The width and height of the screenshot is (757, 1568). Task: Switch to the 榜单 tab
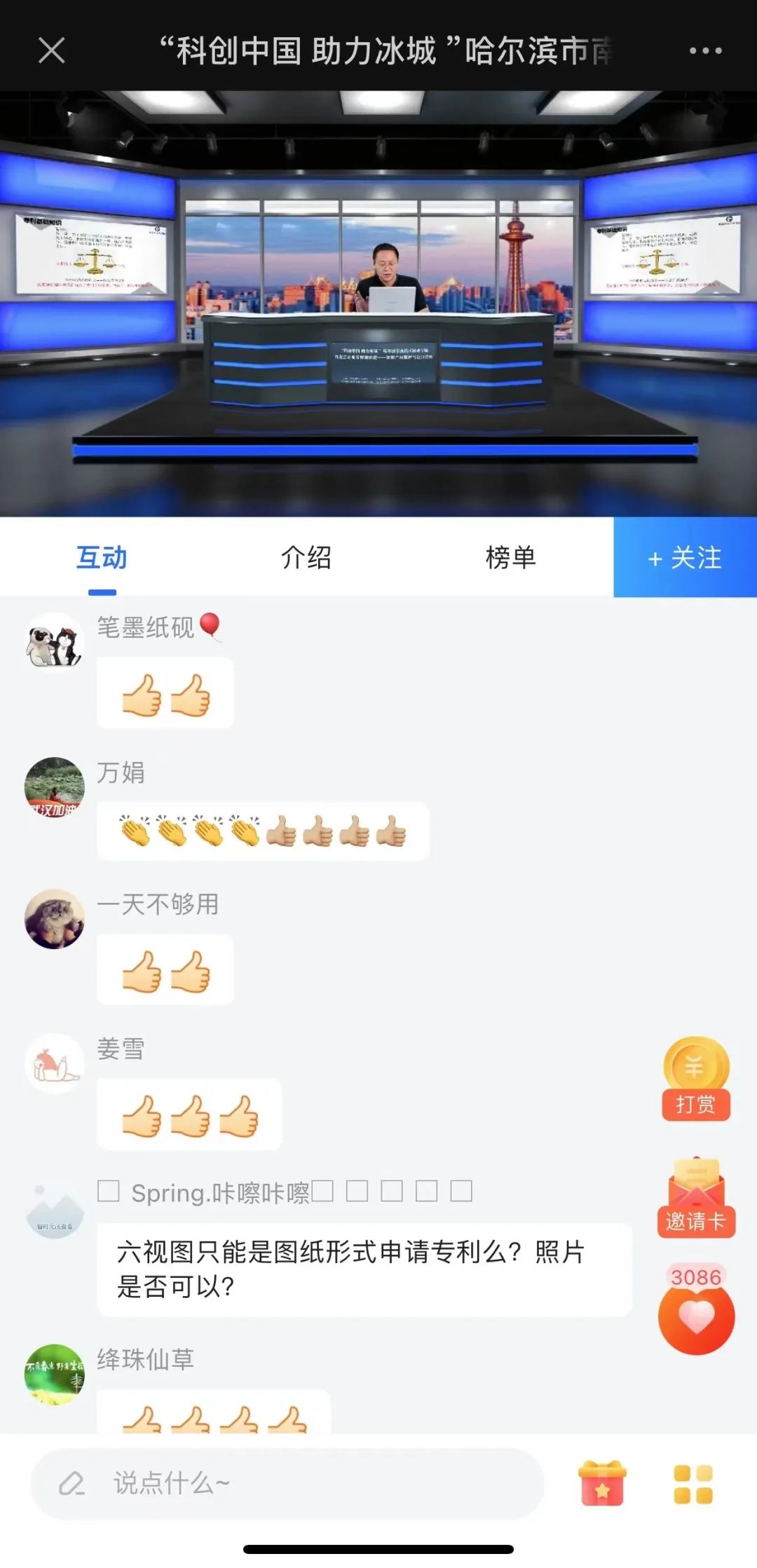(511, 557)
